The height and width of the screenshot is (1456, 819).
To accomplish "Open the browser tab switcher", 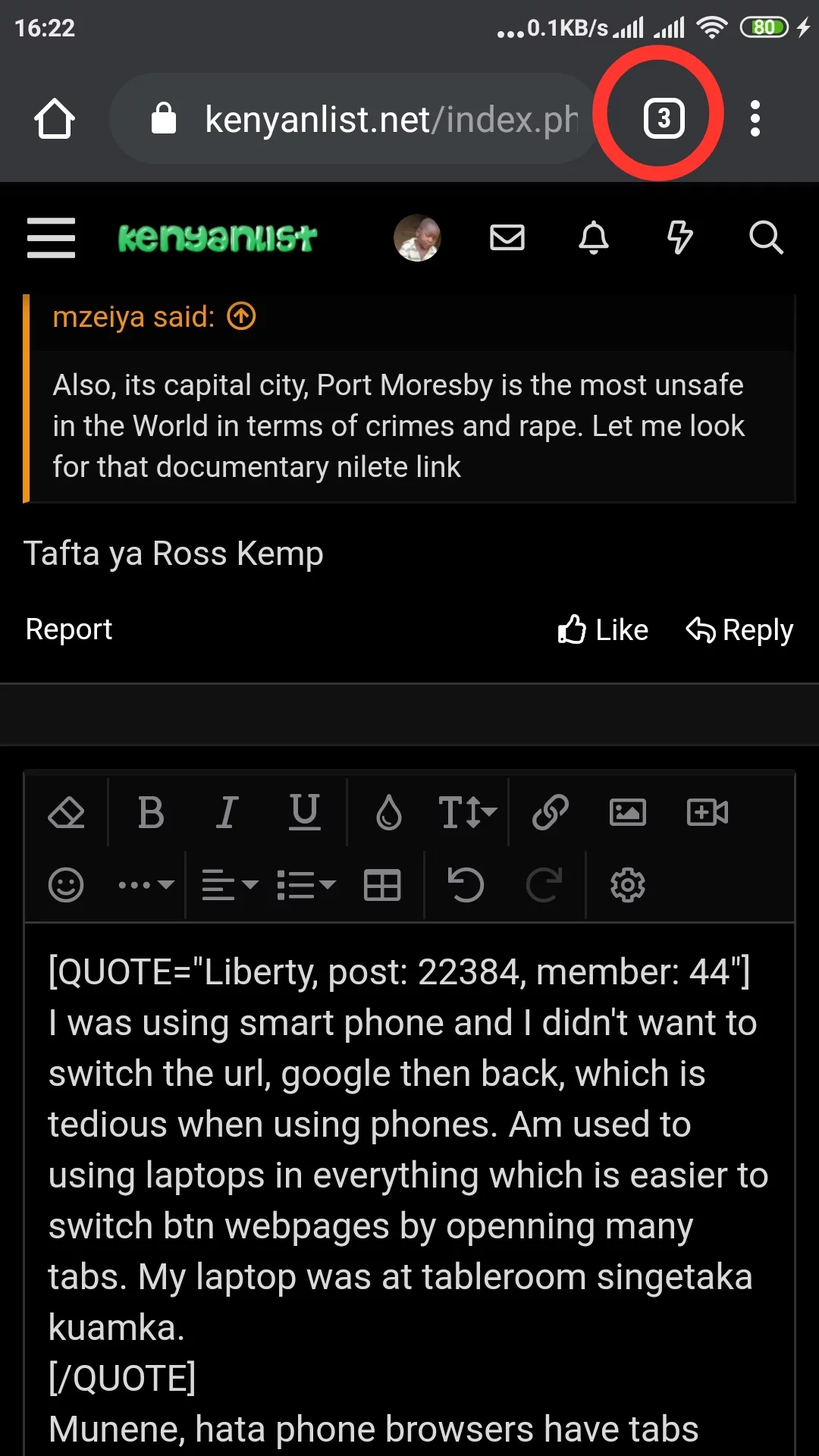I will 664,118.
